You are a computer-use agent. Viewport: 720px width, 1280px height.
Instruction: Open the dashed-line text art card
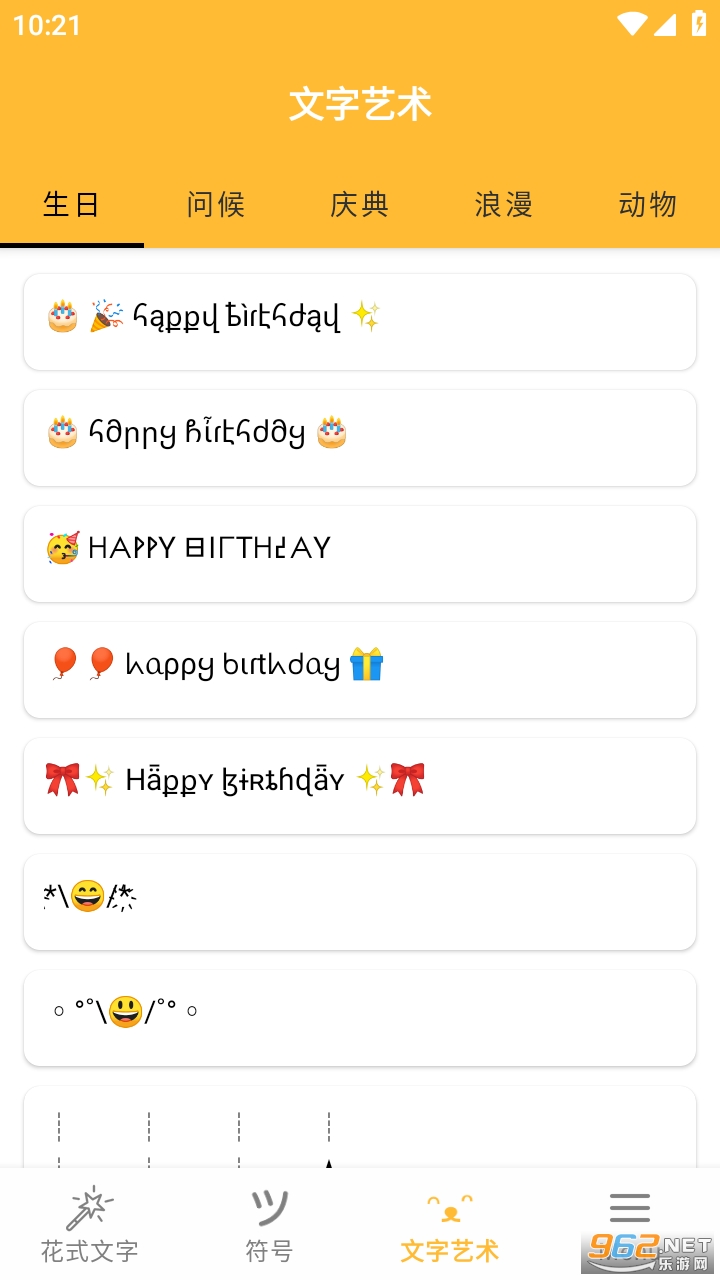(360, 1128)
